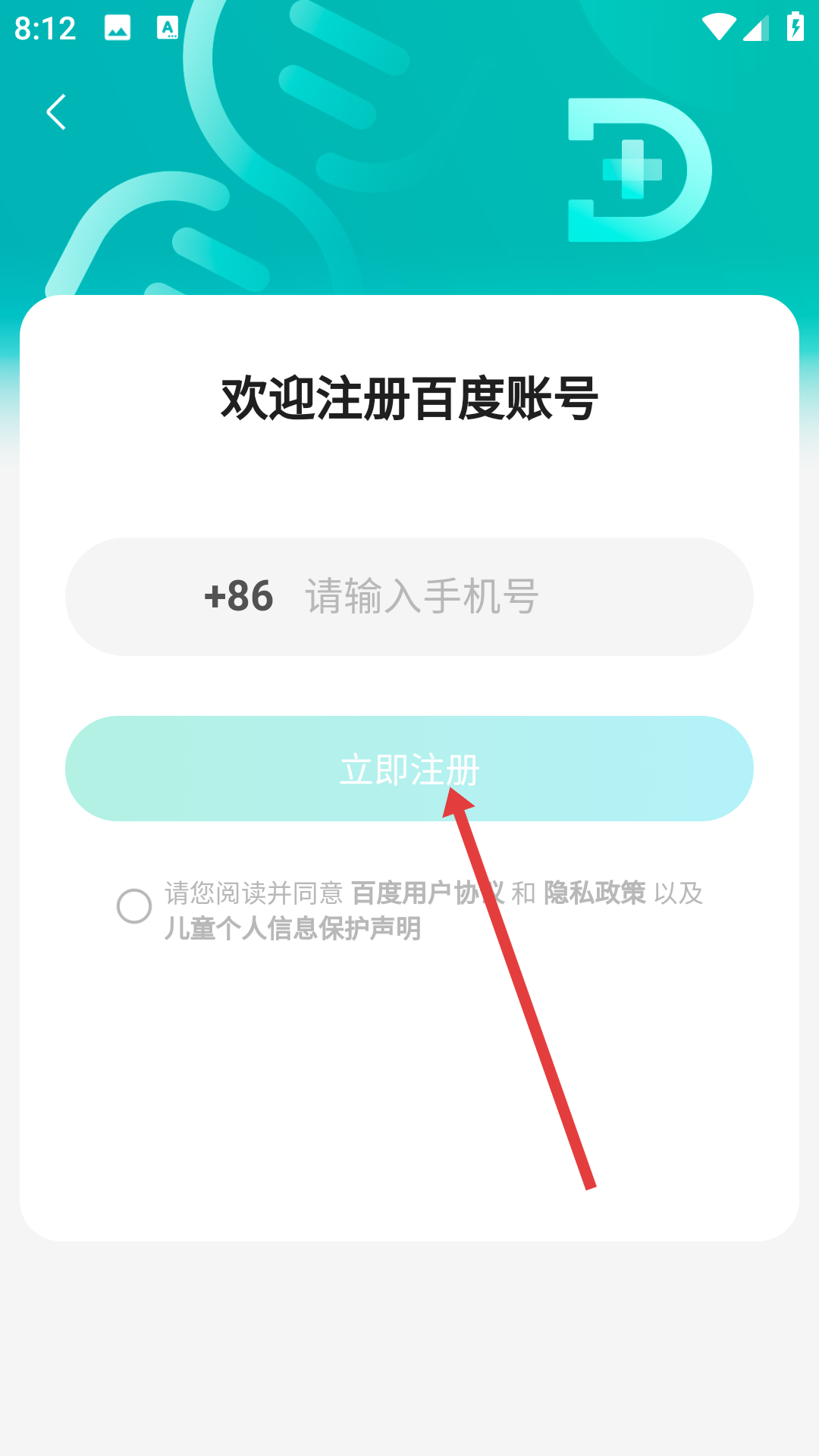Open the 百度用户协议 link
The width and height of the screenshot is (819, 1456).
[425, 893]
